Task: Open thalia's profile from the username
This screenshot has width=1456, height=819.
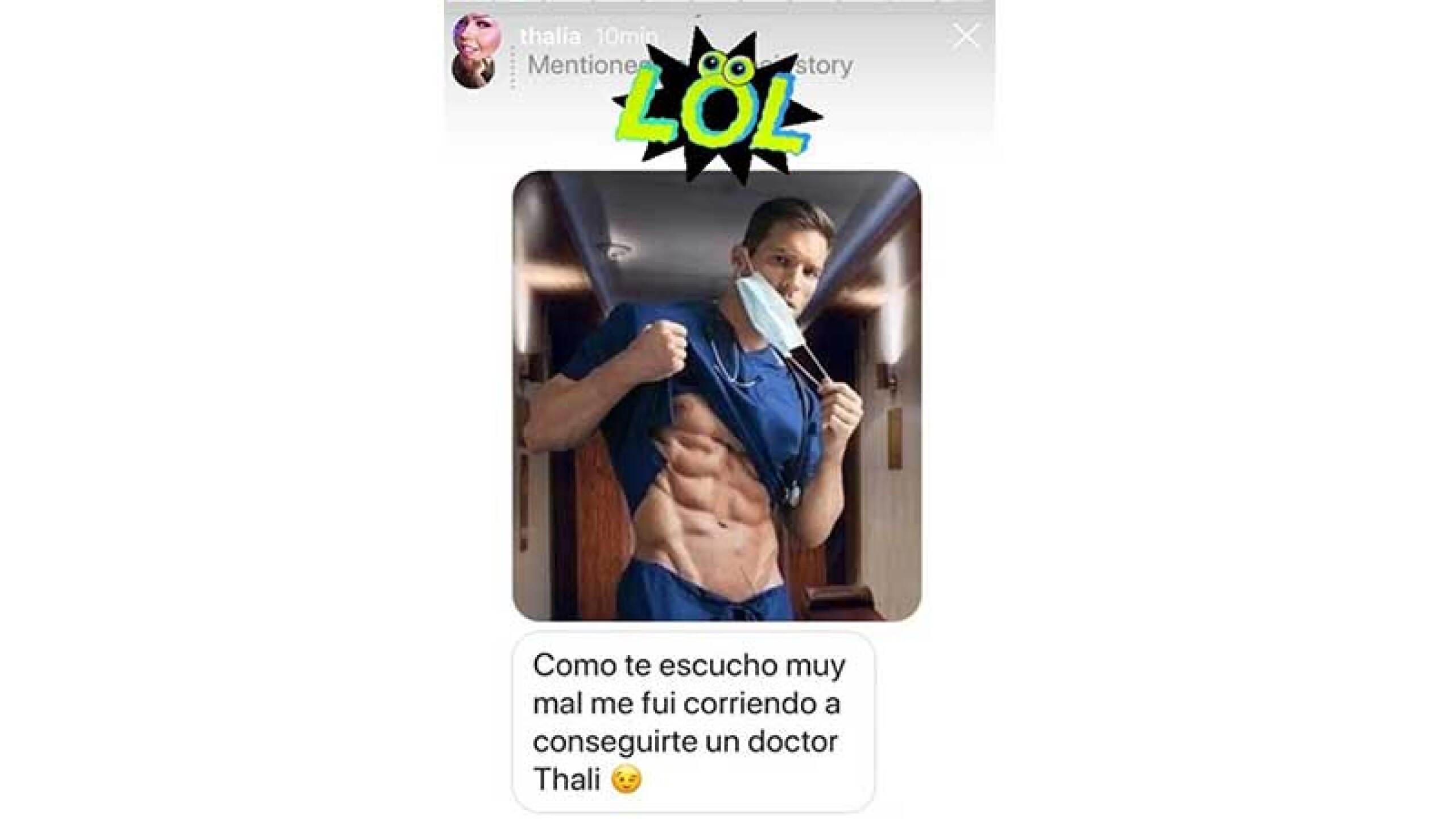Action: tap(550, 37)
